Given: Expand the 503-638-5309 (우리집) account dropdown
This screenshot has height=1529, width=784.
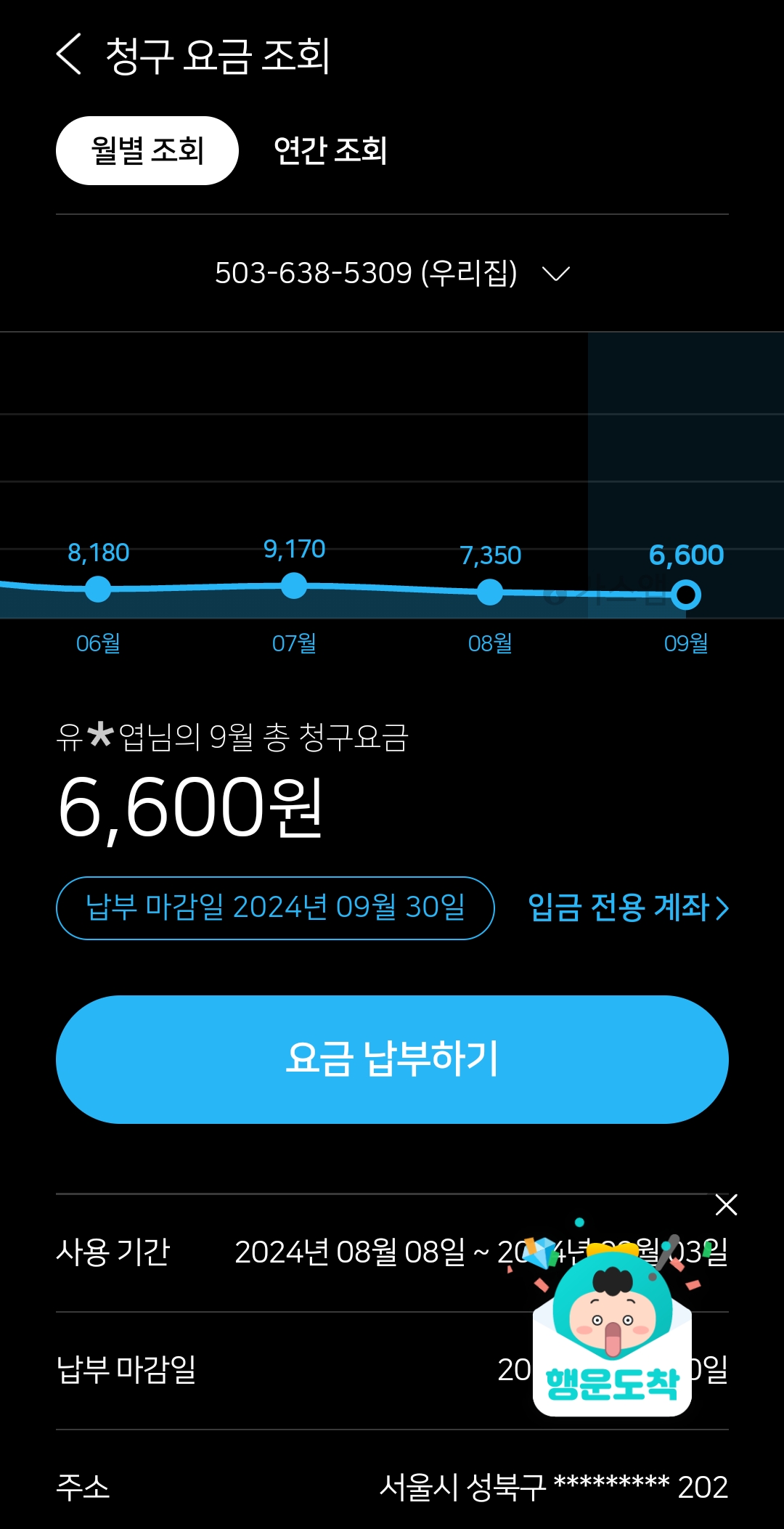Looking at the screenshot, I should click(x=392, y=274).
